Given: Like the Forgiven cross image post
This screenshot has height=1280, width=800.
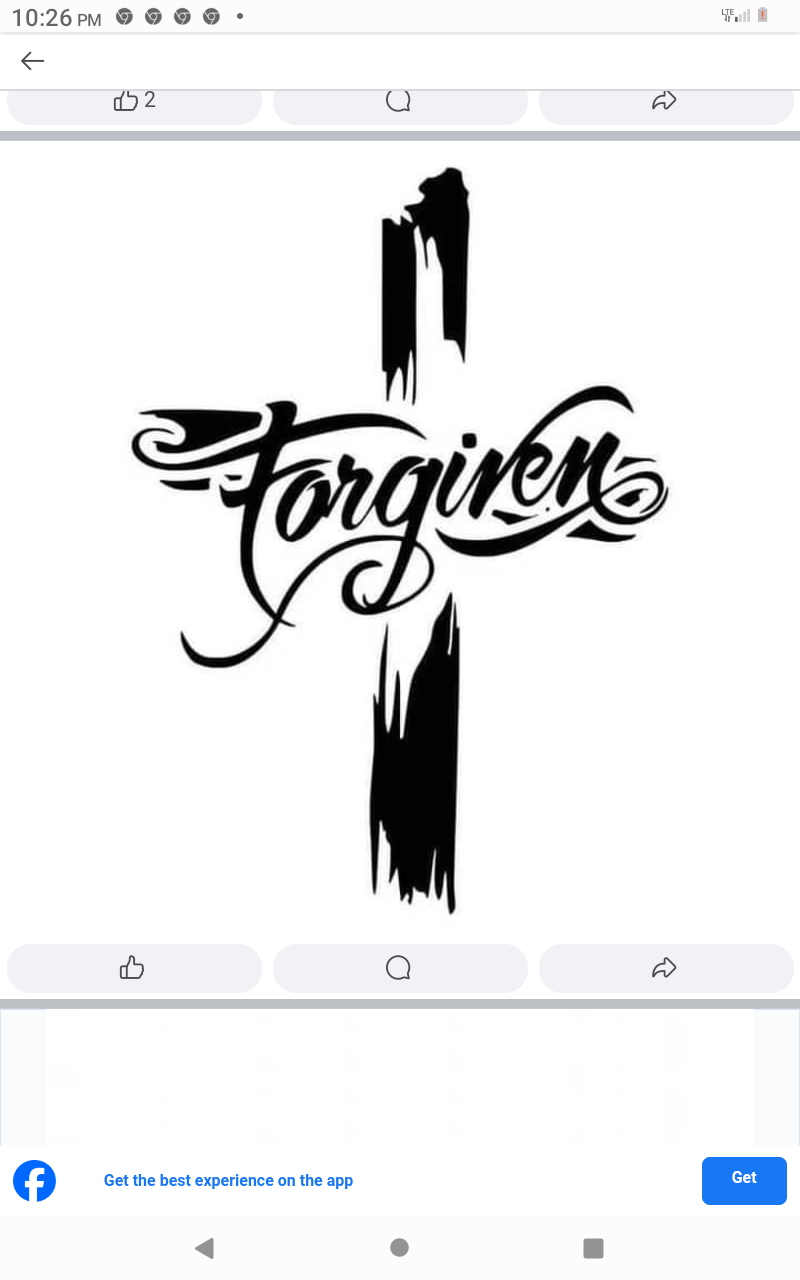Looking at the screenshot, I should [x=134, y=967].
